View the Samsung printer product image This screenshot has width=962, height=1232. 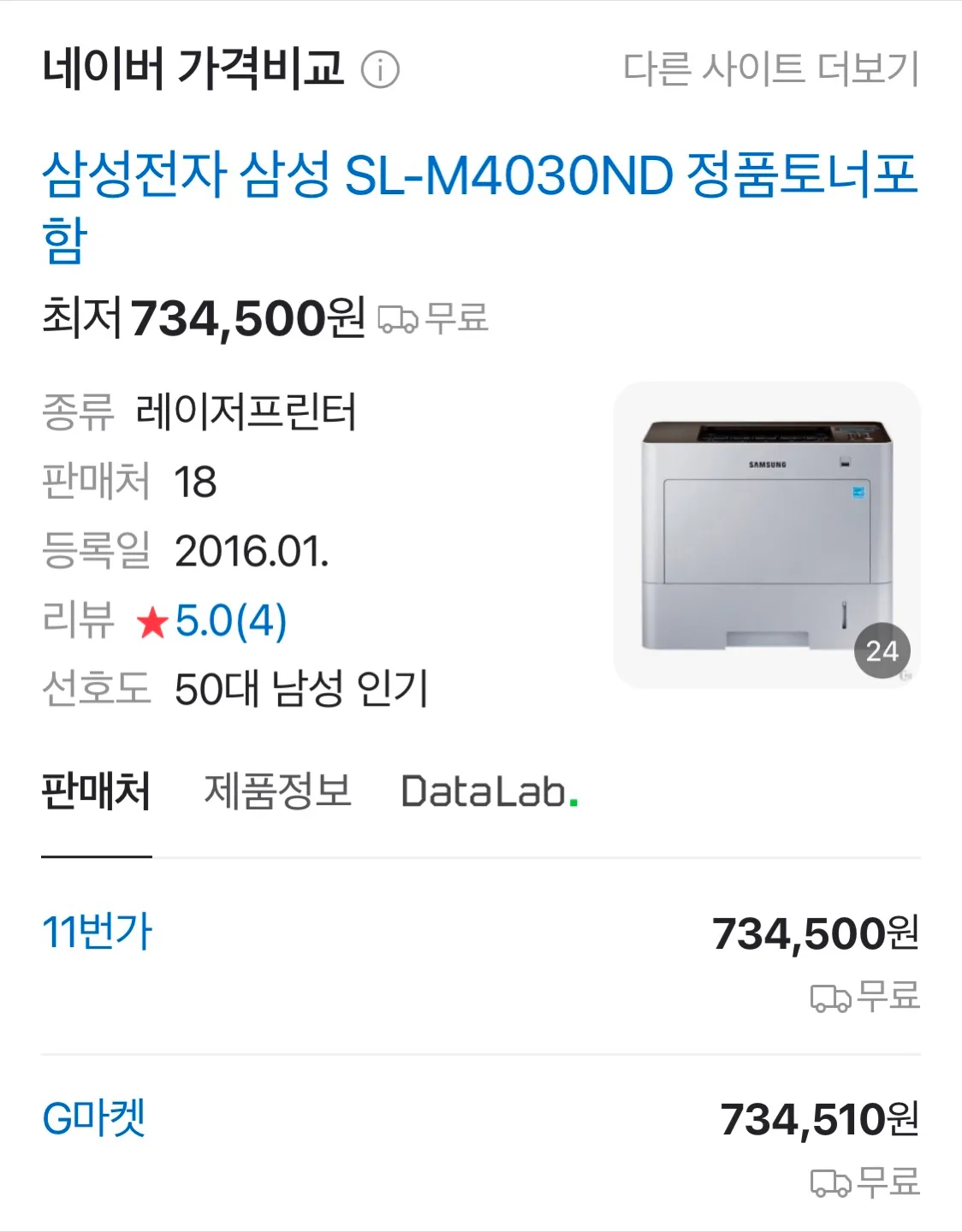click(x=766, y=535)
